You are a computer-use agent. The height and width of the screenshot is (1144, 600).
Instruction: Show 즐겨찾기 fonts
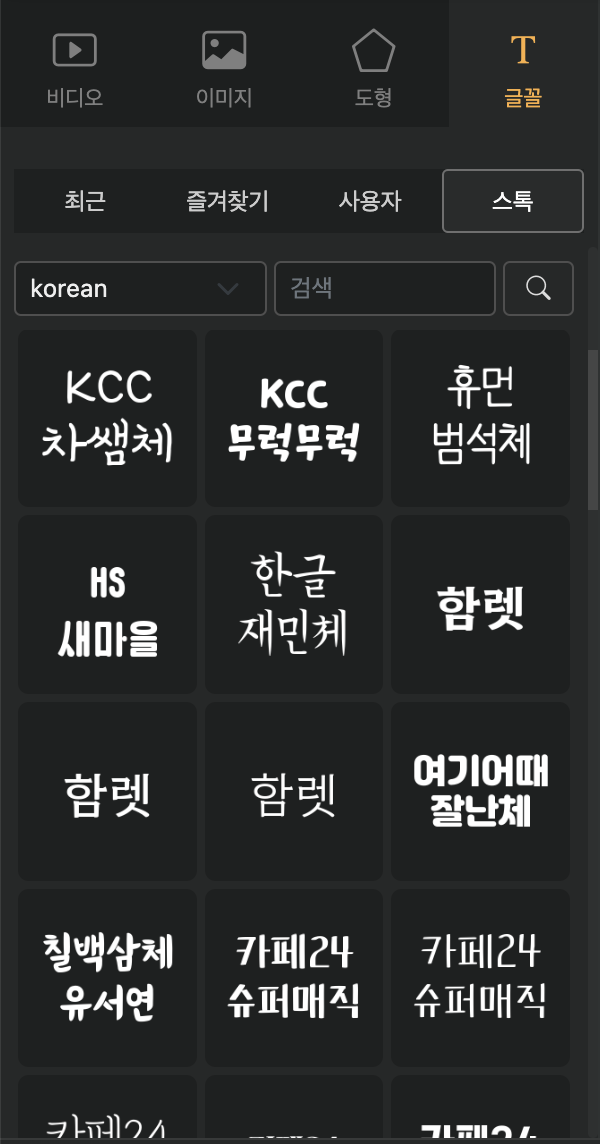point(227,201)
